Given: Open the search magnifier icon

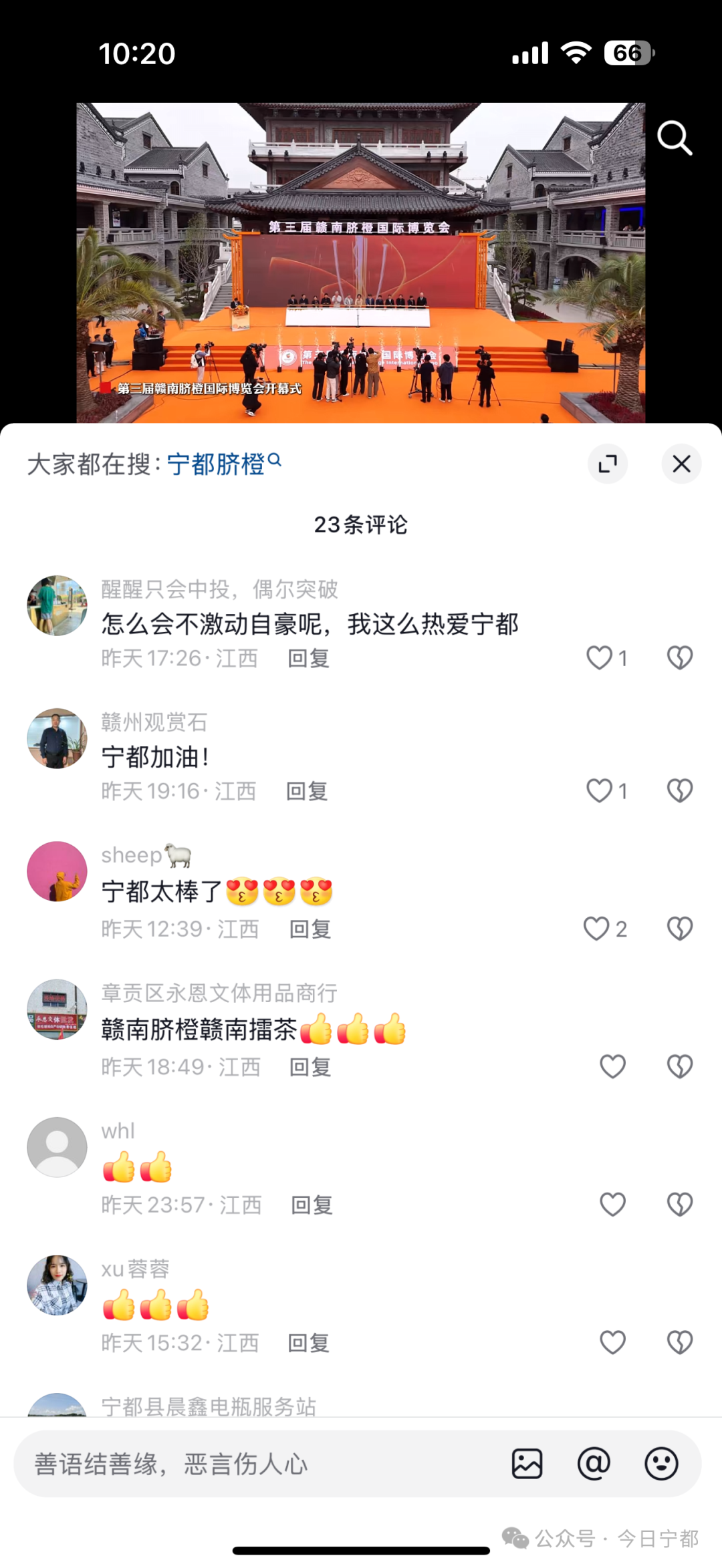Looking at the screenshot, I should 674,138.
